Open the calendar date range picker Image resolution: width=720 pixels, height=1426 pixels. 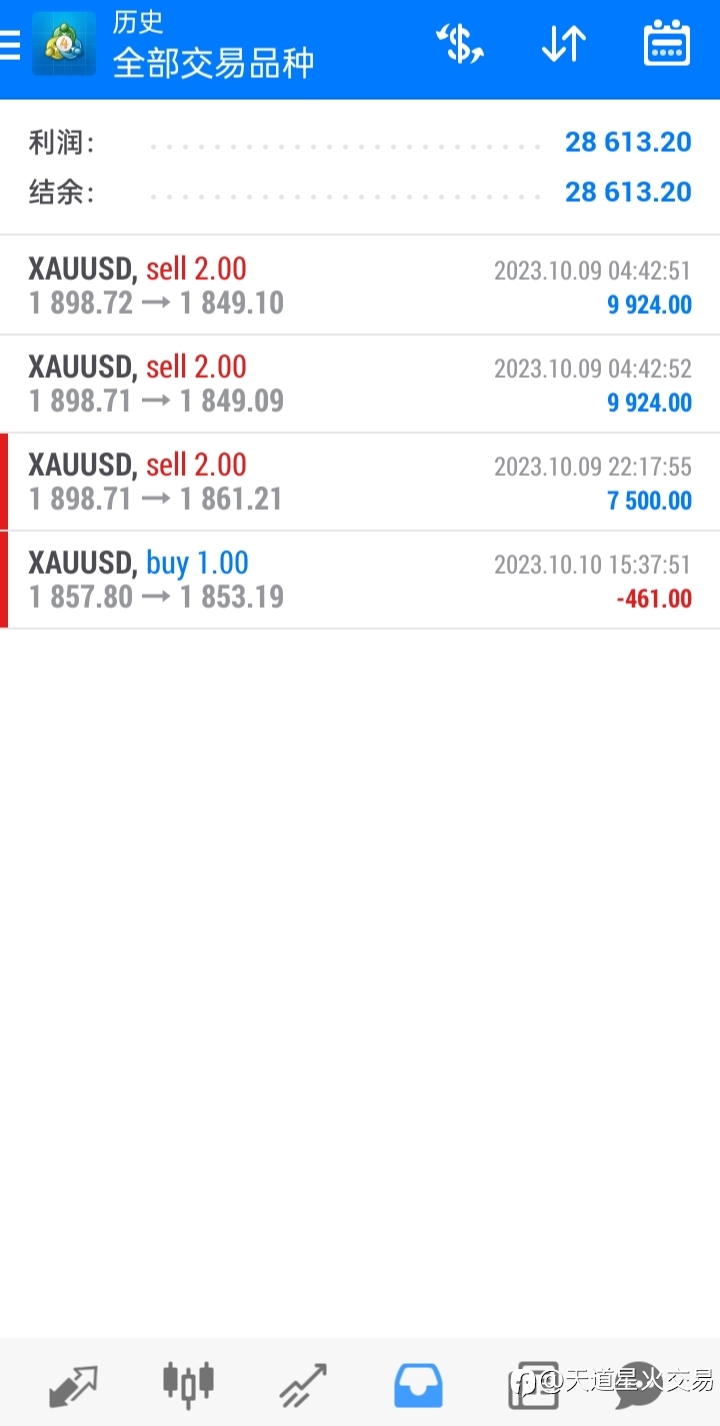666,44
